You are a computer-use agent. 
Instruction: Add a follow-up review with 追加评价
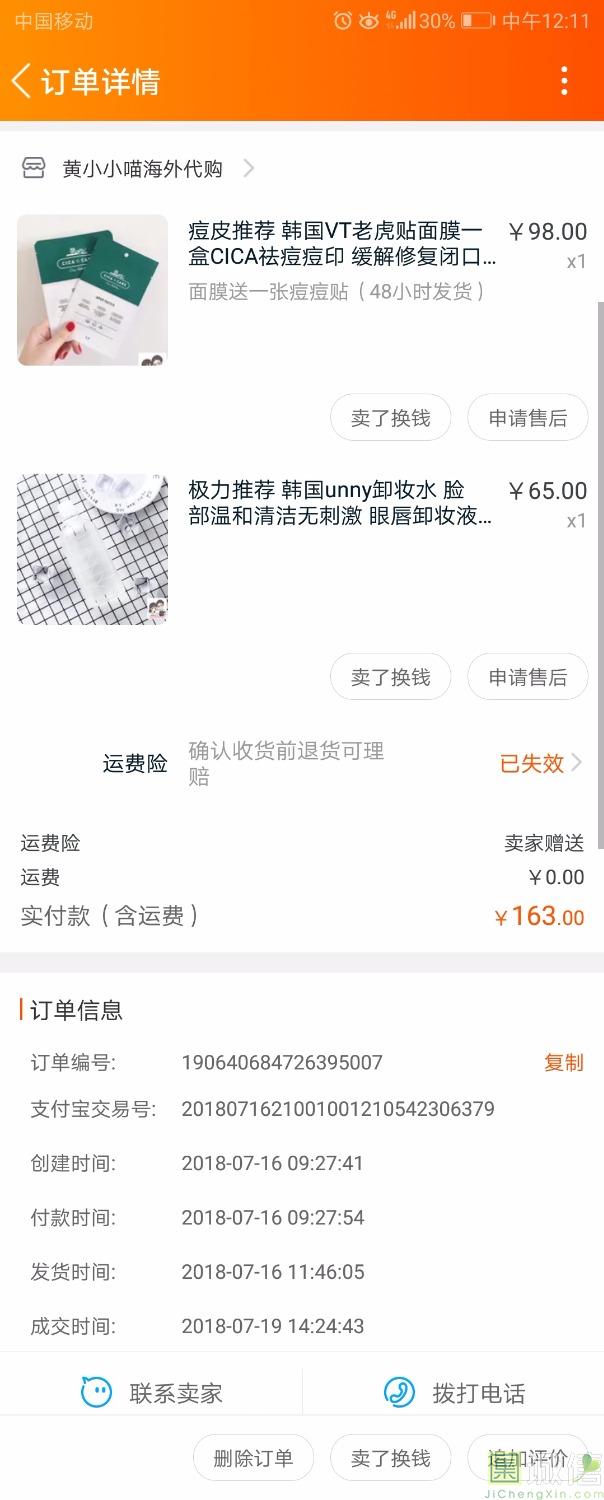coord(527,1458)
